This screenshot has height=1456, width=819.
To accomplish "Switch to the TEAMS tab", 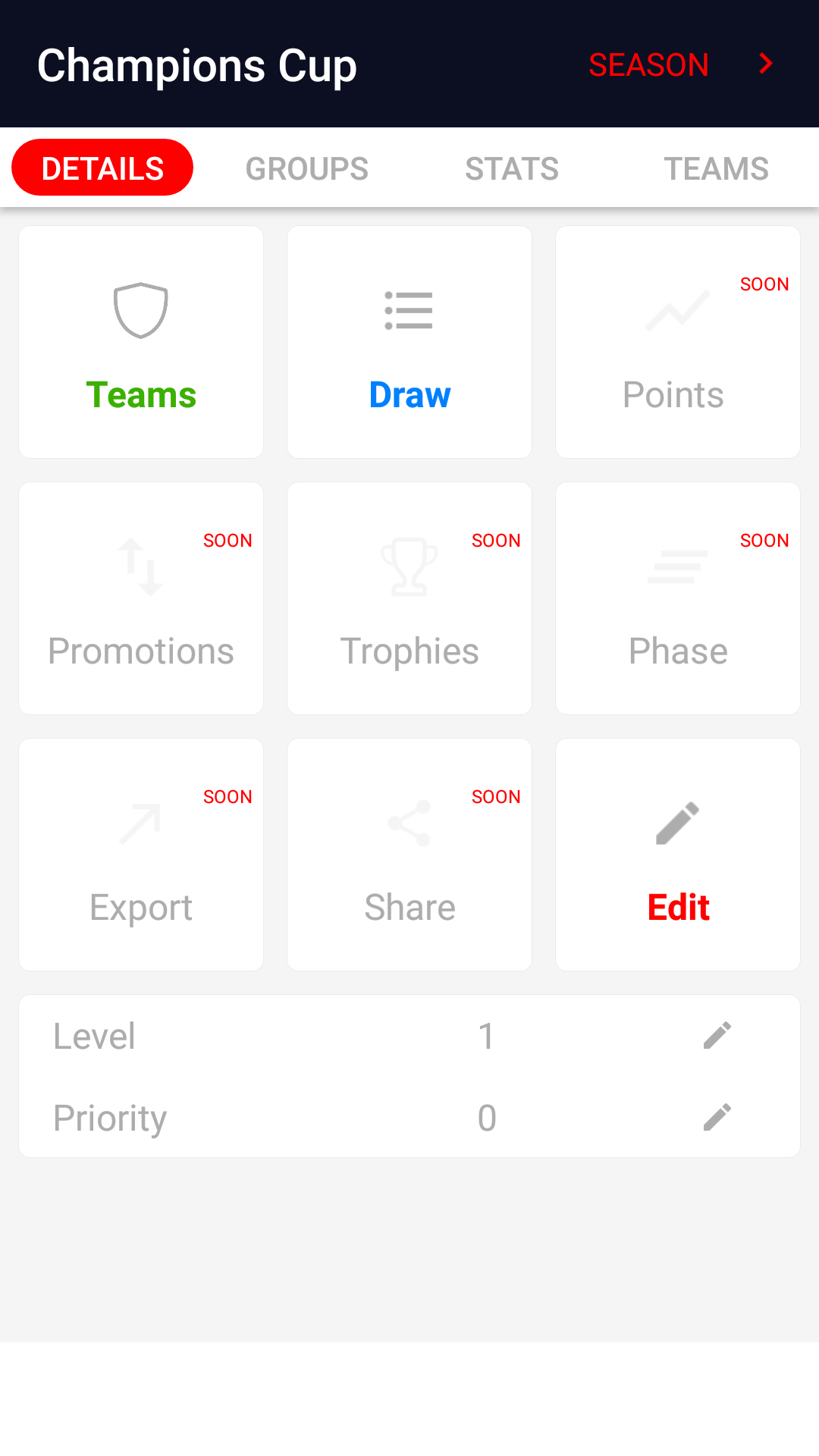I will [x=717, y=168].
